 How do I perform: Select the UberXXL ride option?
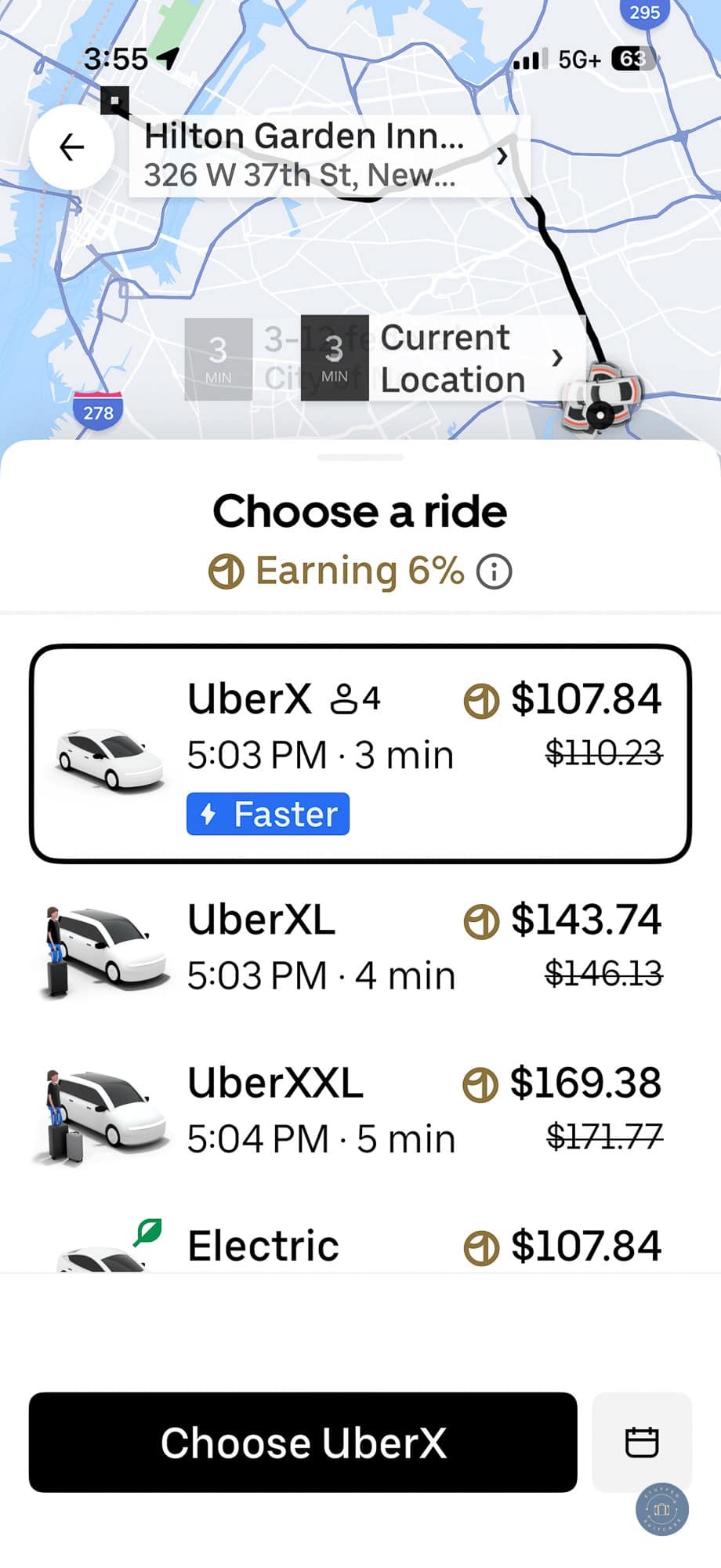tap(360, 1109)
